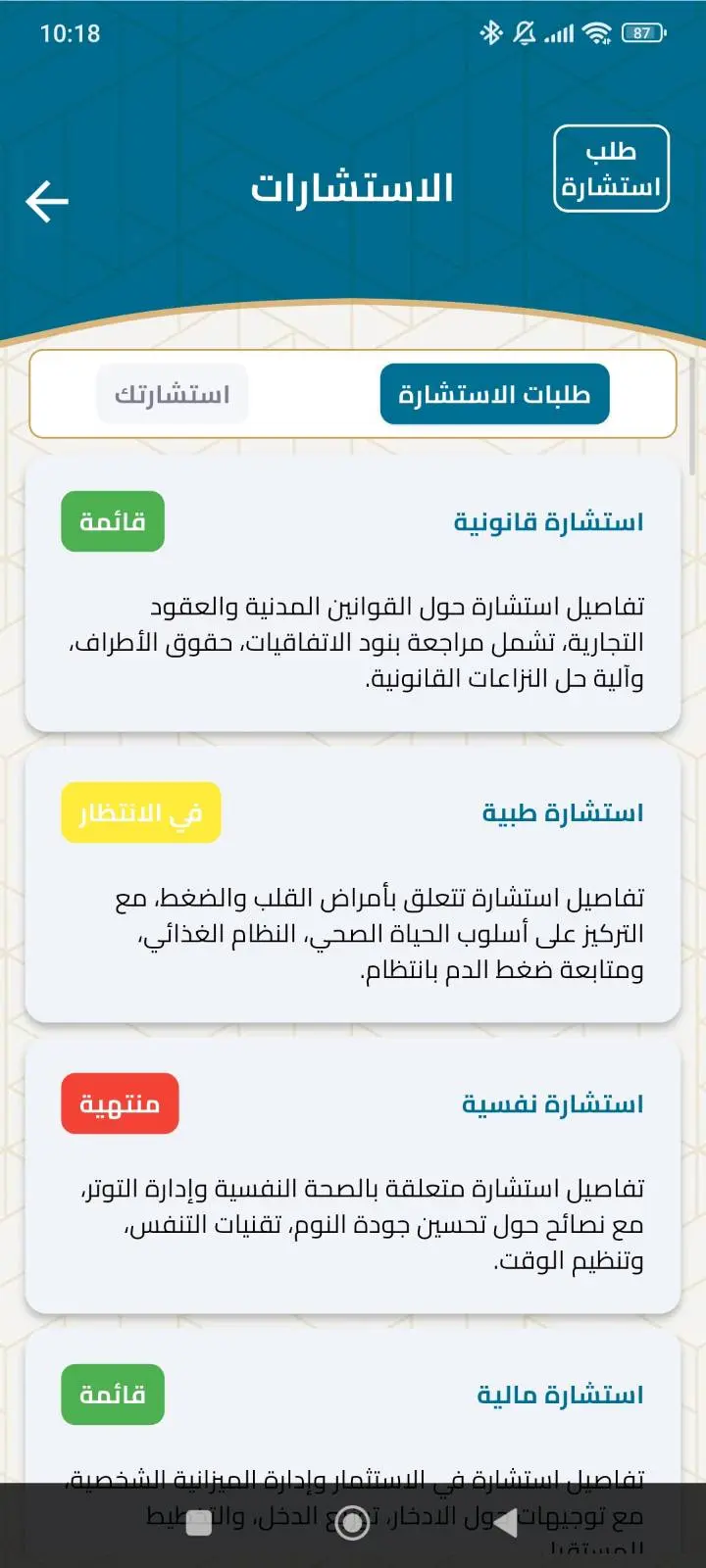This screenshot has height=1568, width=706.
Task: Tap the Wi-Fi status icon
Action: pyautogui.click(x=598, y=31)
